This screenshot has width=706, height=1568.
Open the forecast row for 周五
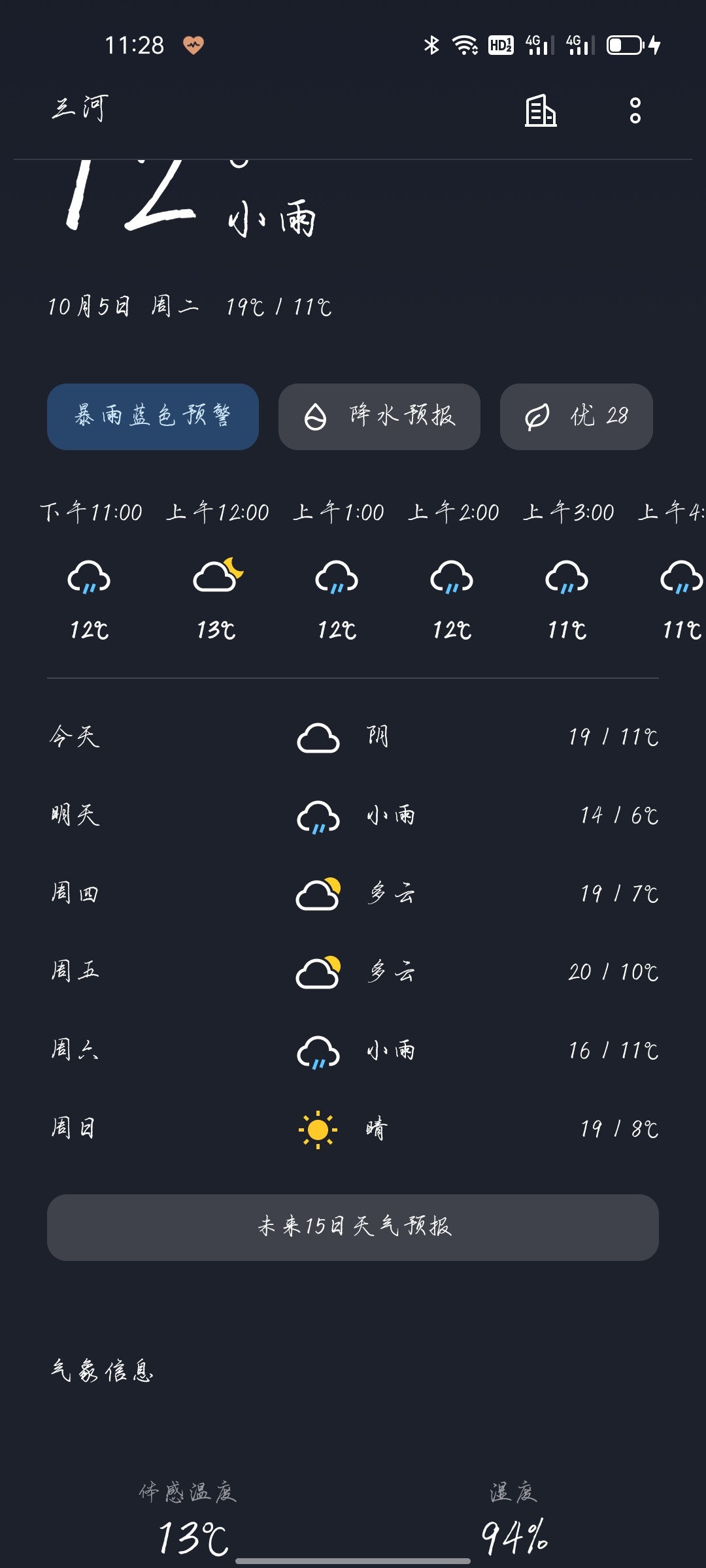point(353,972)
